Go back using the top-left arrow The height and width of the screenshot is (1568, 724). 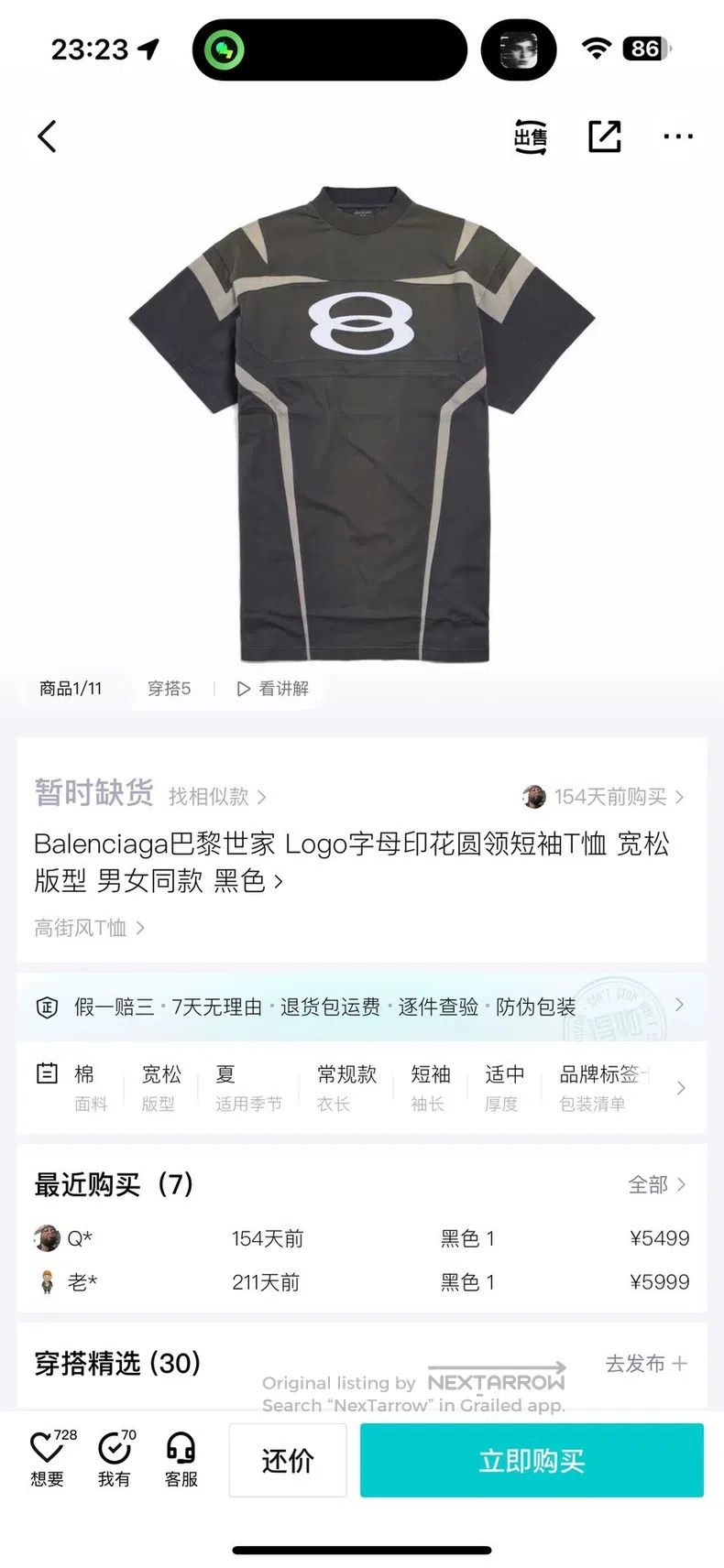tap(47, 136)
